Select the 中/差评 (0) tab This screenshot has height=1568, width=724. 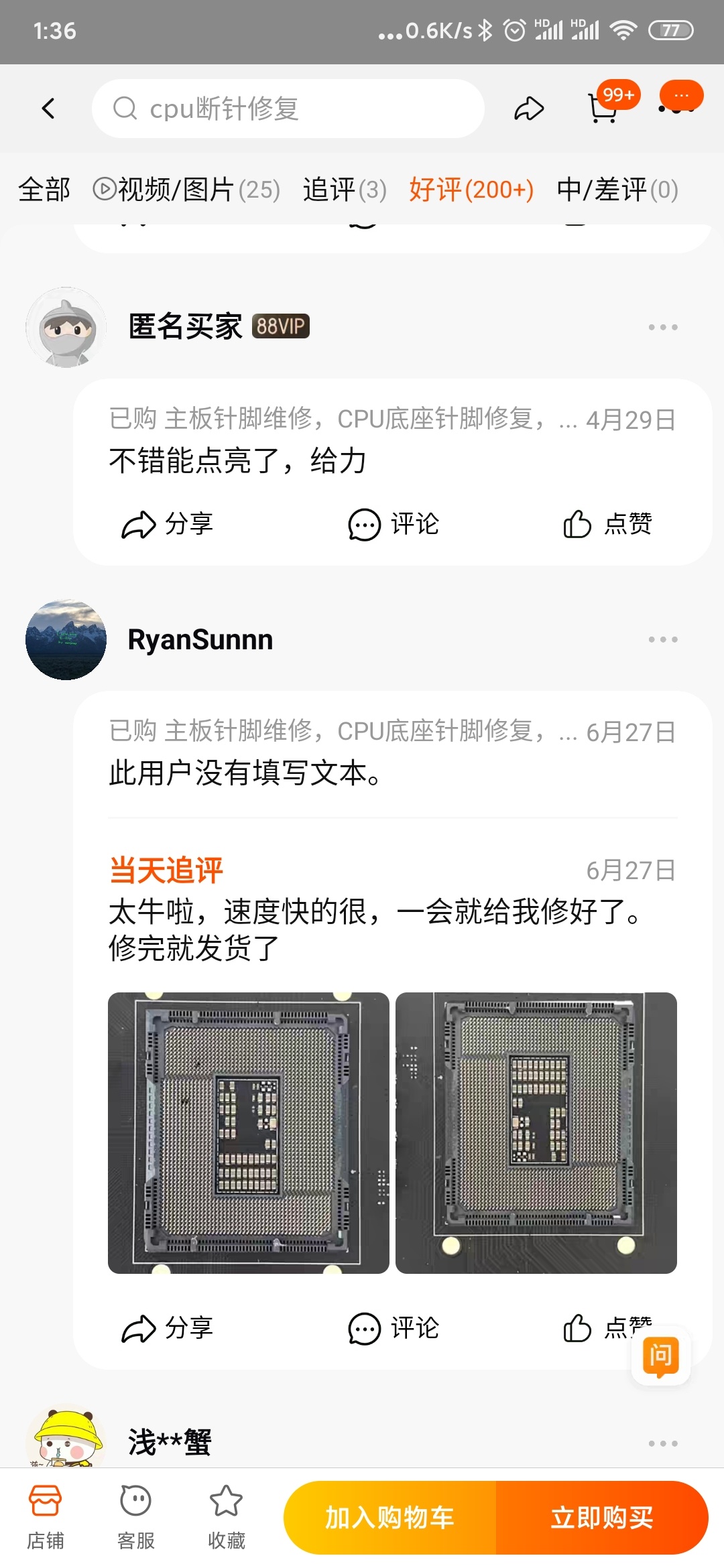tap(617, 190)
